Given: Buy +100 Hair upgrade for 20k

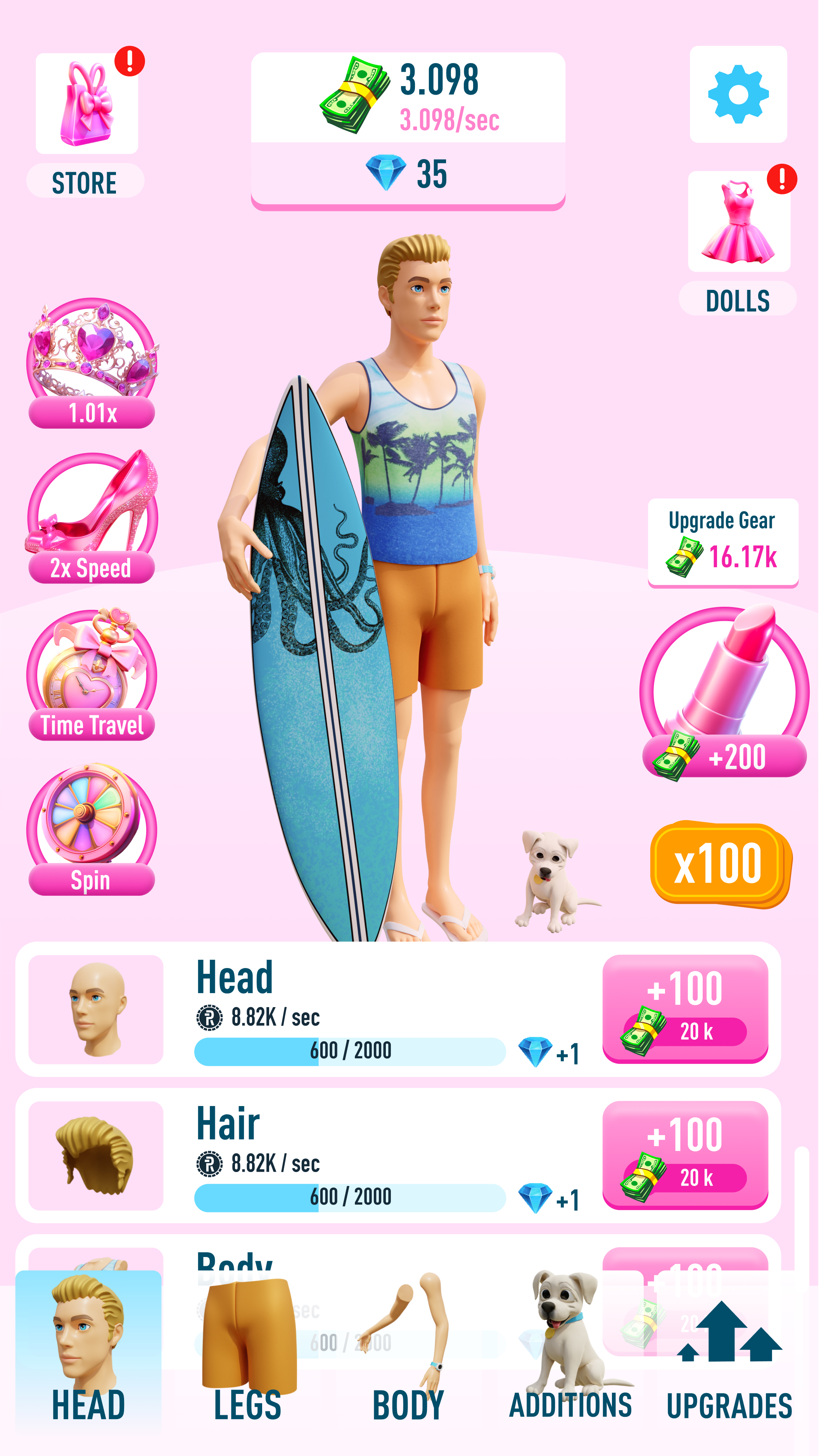Looking at the screenshot, I should click(685, 1155).
